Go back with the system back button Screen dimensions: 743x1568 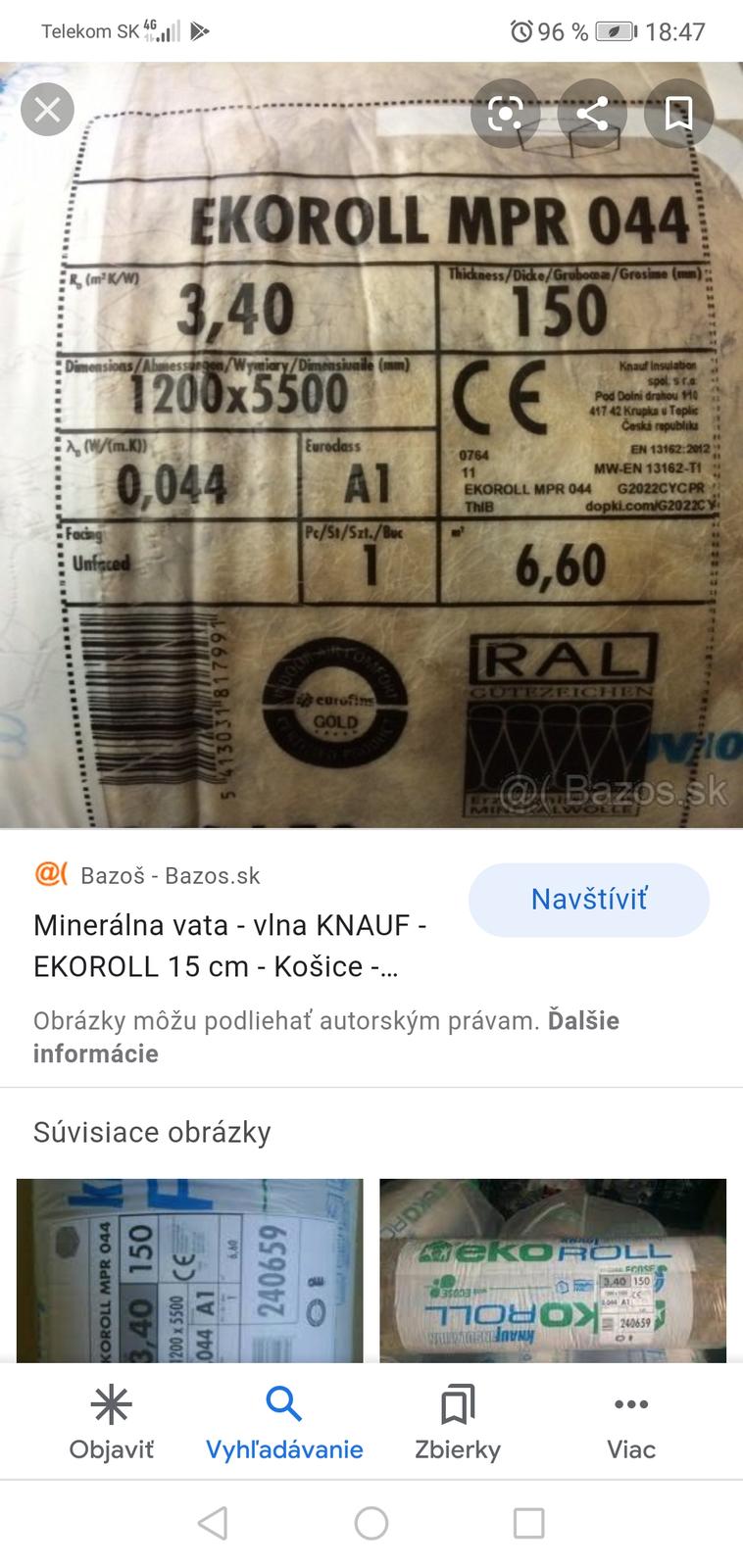pos(213,1523)
